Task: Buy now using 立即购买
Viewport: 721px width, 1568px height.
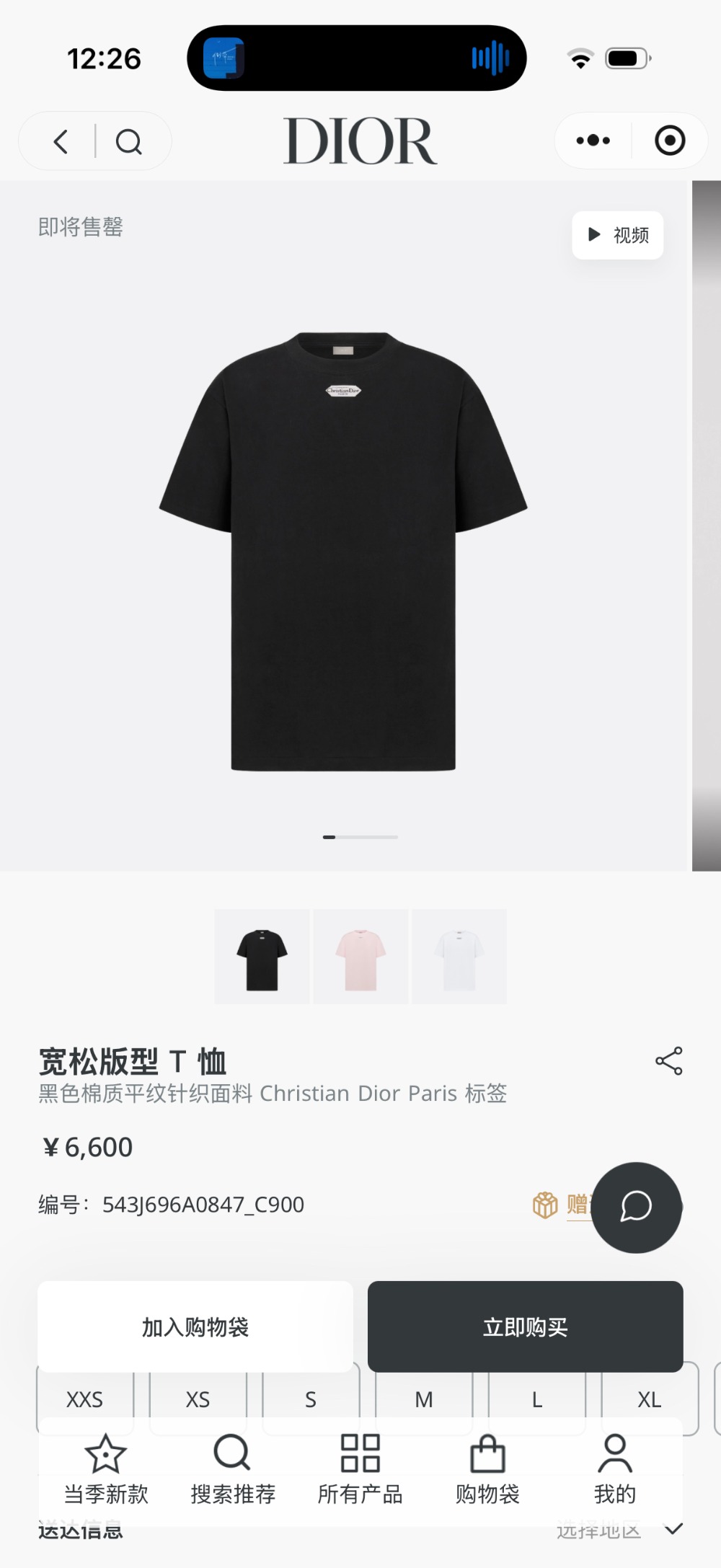Action: coord(525,1326)
